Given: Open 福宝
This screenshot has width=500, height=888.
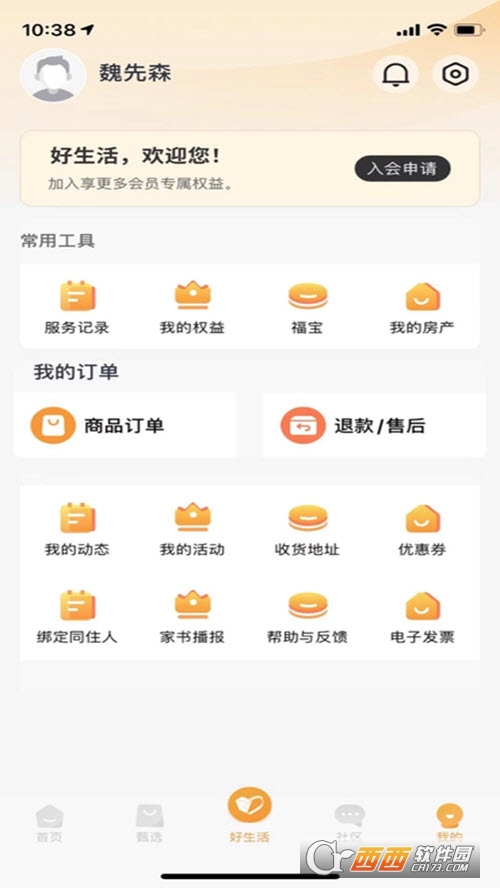Looking at the screenshot, I should click(307, 308).
